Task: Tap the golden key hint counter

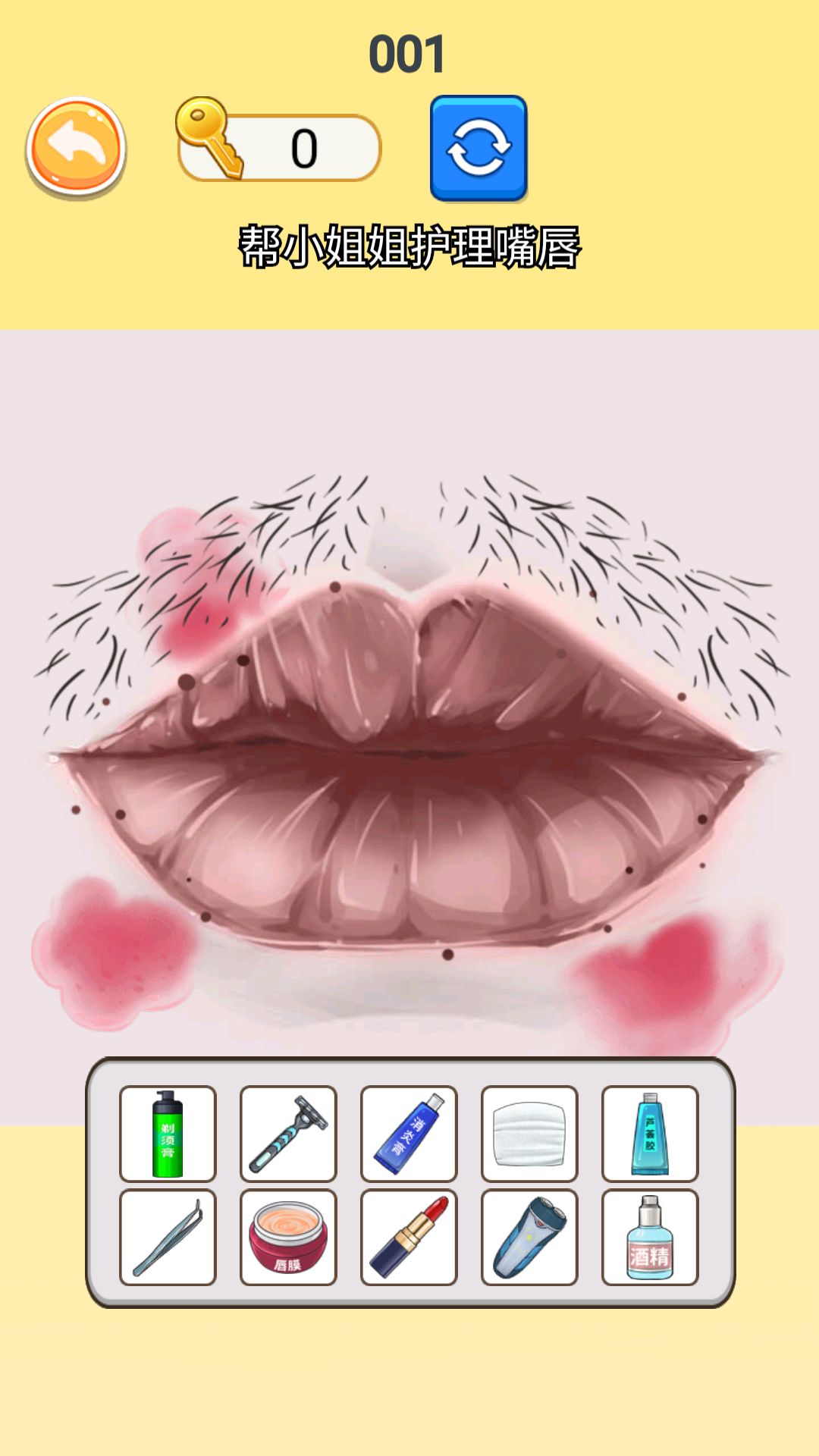Action: [x=279, y=147]
